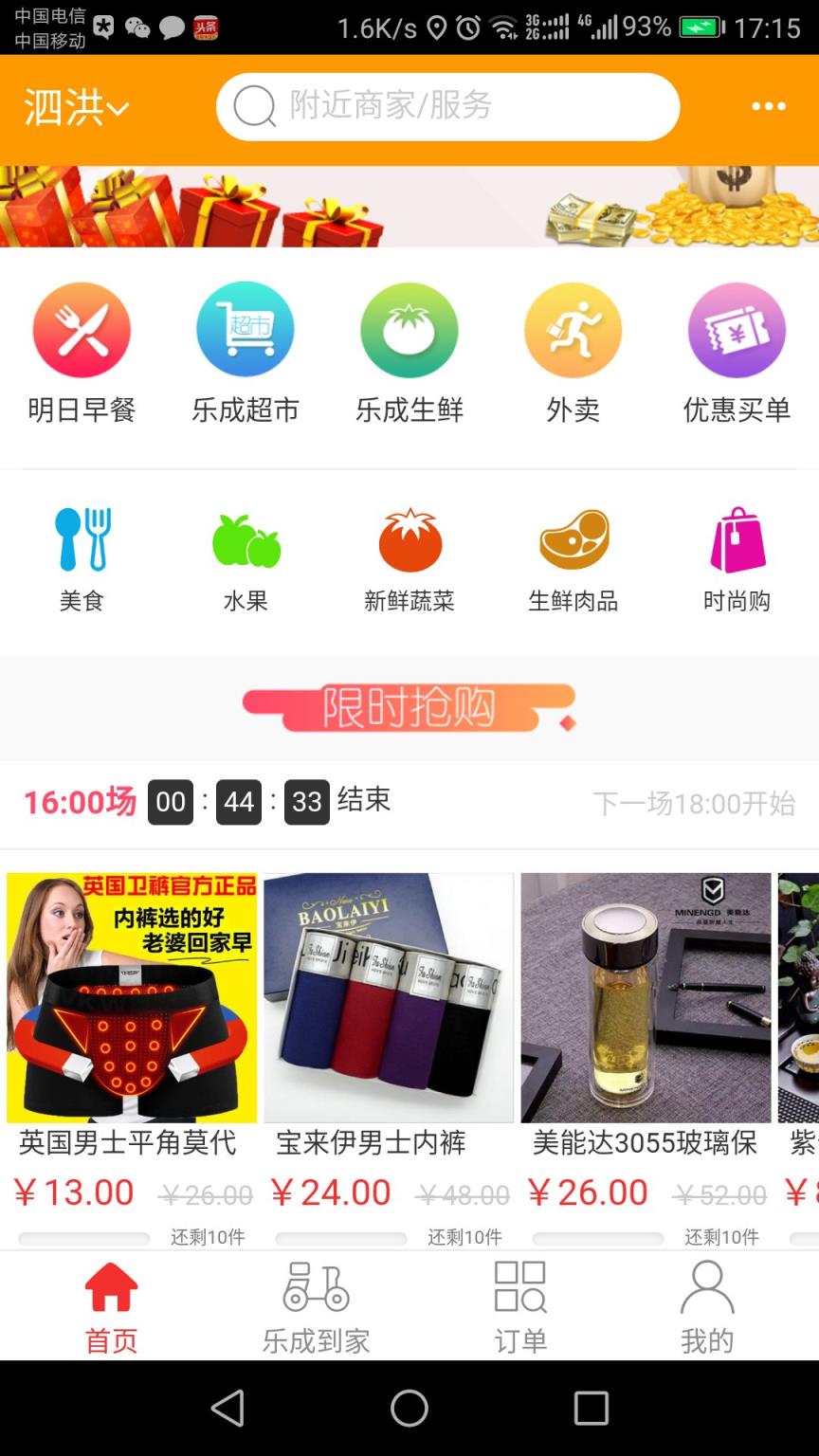The height and width of the screenshot is (1456, 819).
Task: Expand upcoming session via 下一场18:00开始
Action: coord(695,801)
